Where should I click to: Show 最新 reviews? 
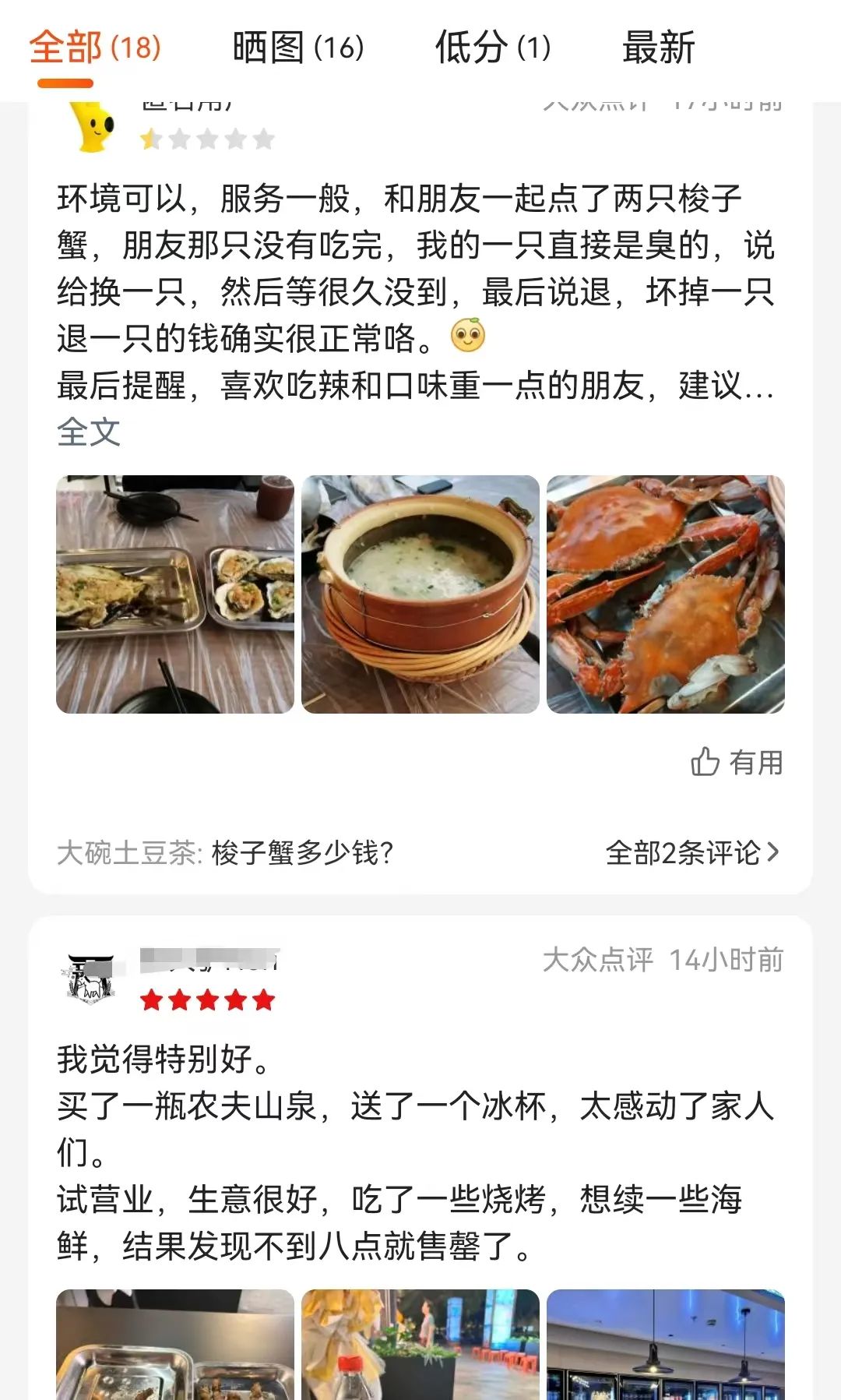658,48
